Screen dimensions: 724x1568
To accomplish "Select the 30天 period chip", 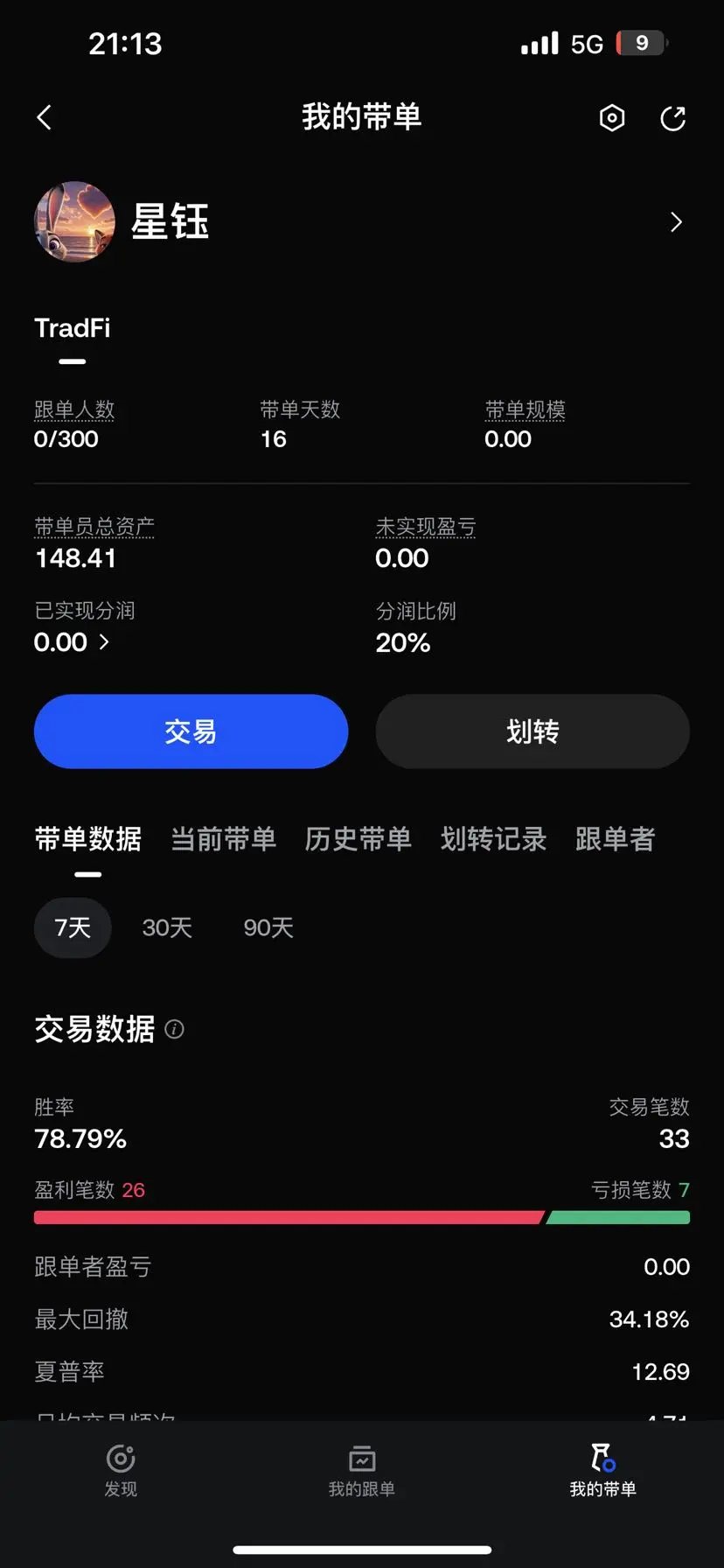I will click(x=167, y=927).
